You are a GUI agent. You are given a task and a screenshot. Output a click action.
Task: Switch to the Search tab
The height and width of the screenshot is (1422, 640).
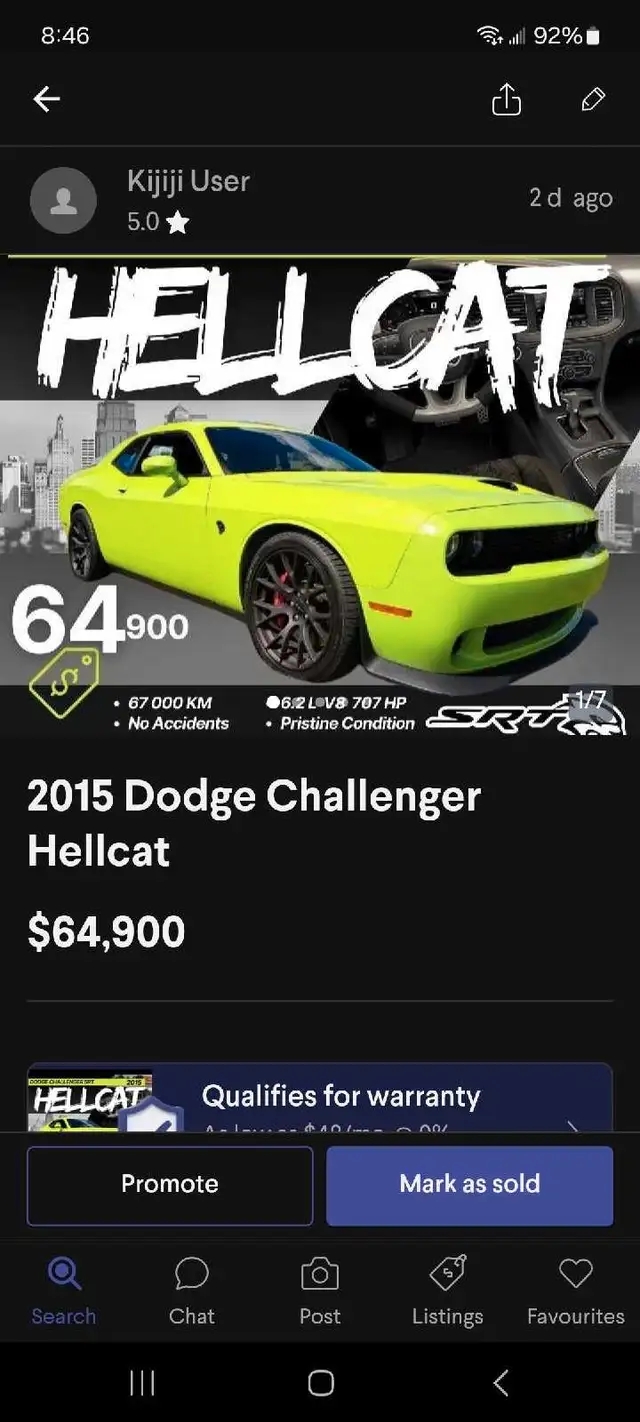64,1291
